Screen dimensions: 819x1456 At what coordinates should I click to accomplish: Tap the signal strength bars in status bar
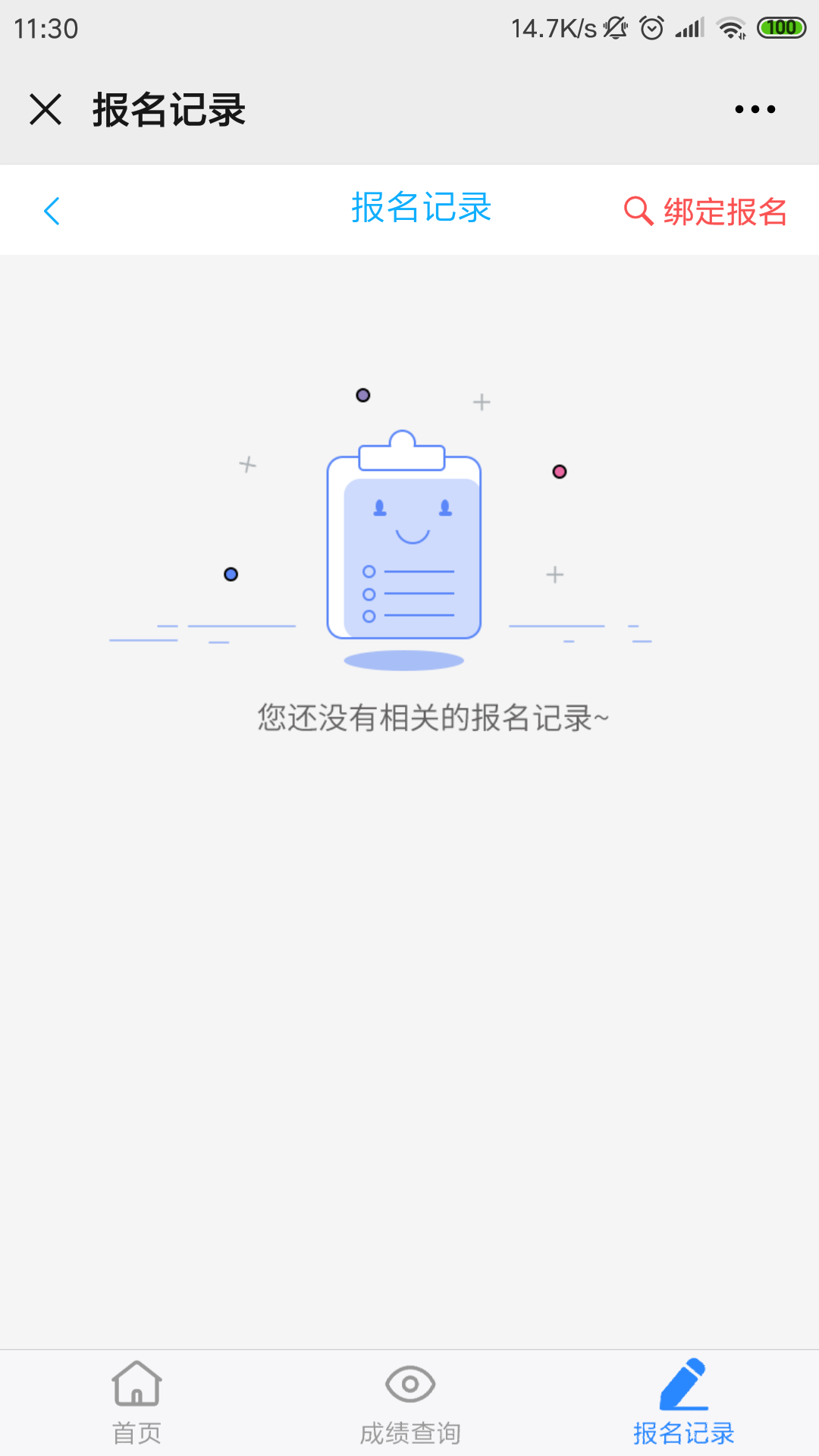[x=690, y=27]
